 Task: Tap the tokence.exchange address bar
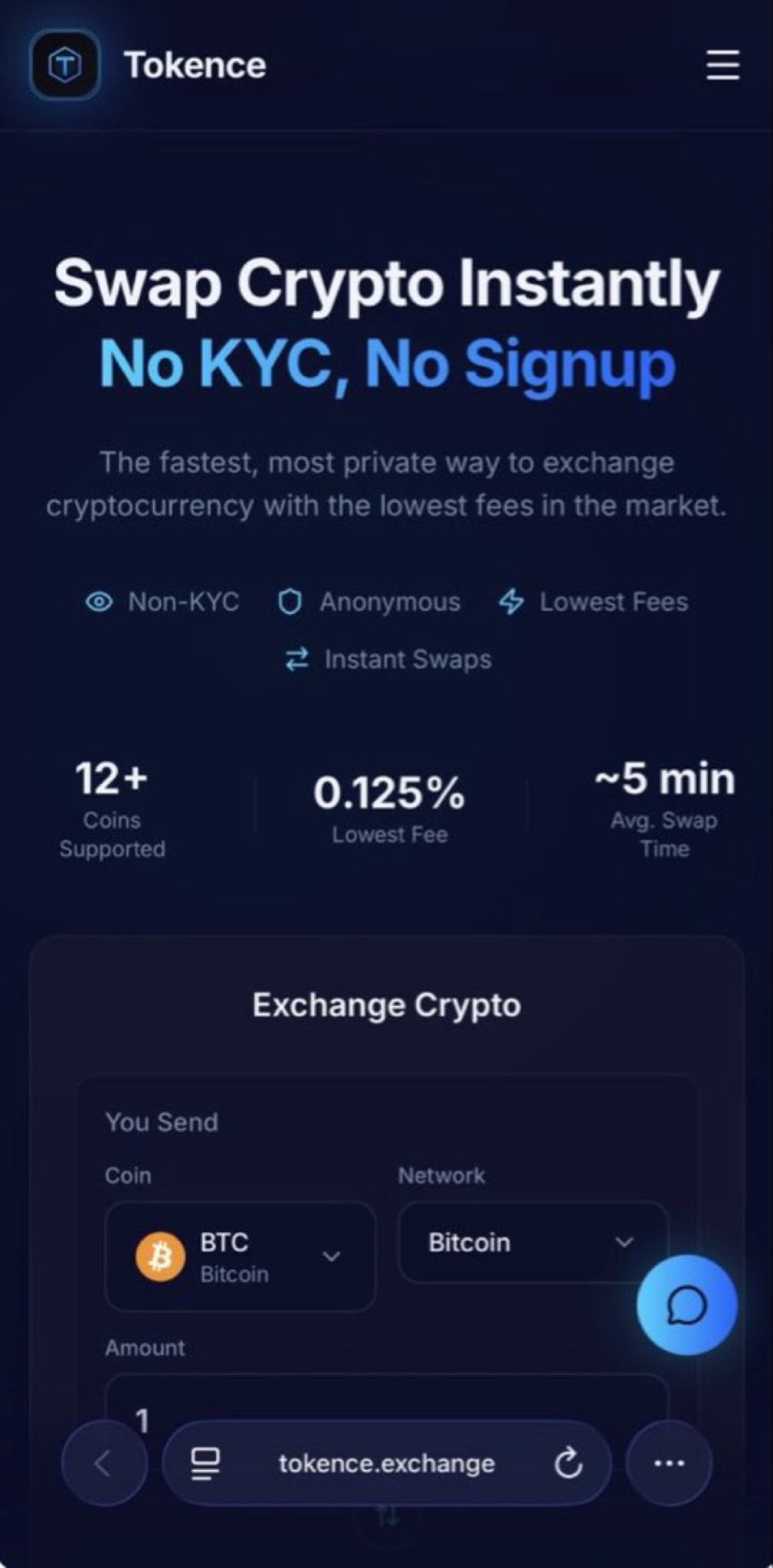386,1463
